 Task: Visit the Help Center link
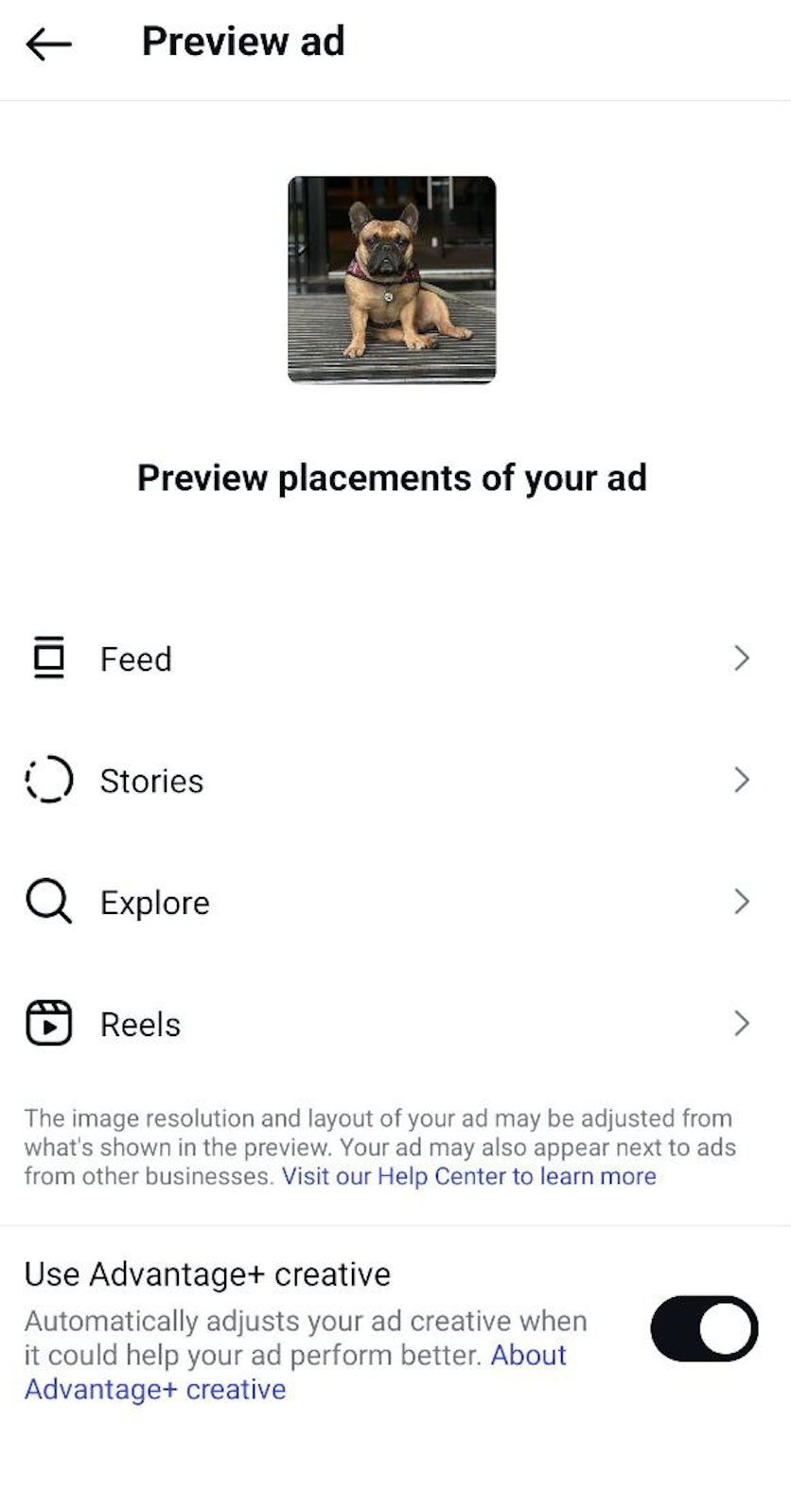pyautogui.click(x=468, y=1176)
